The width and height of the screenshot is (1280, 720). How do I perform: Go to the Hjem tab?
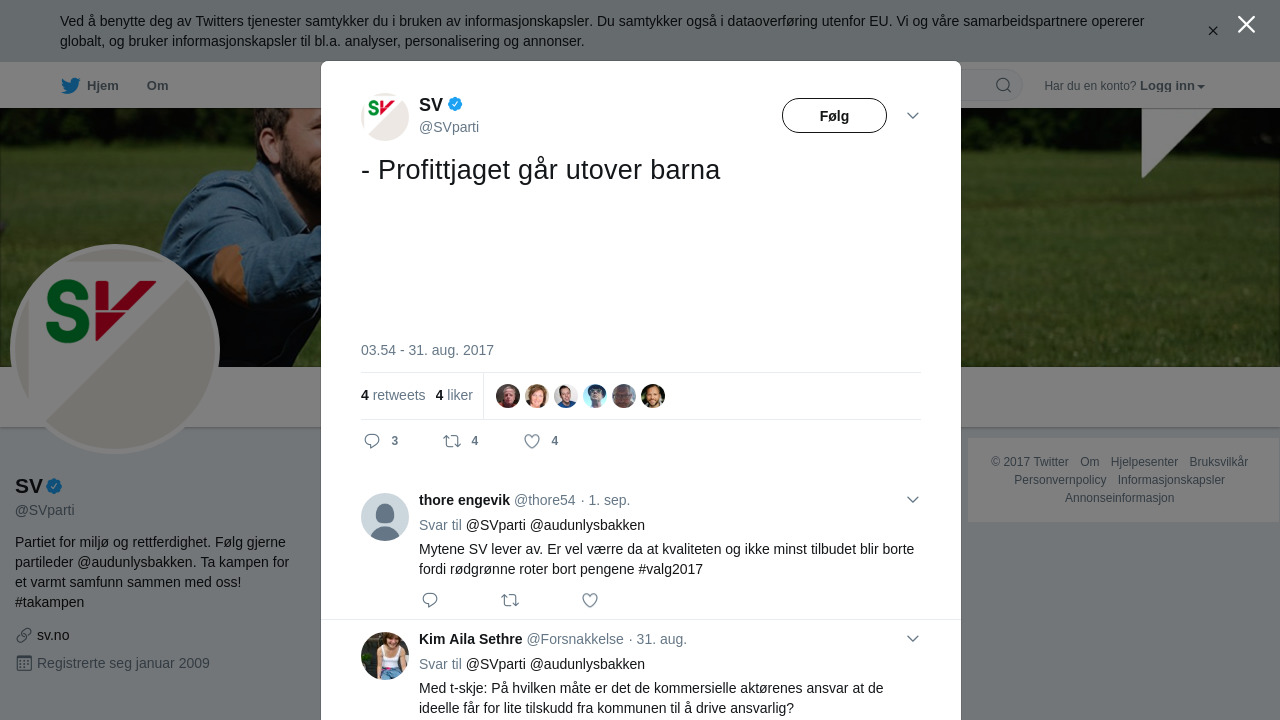[x=90, y=86]
